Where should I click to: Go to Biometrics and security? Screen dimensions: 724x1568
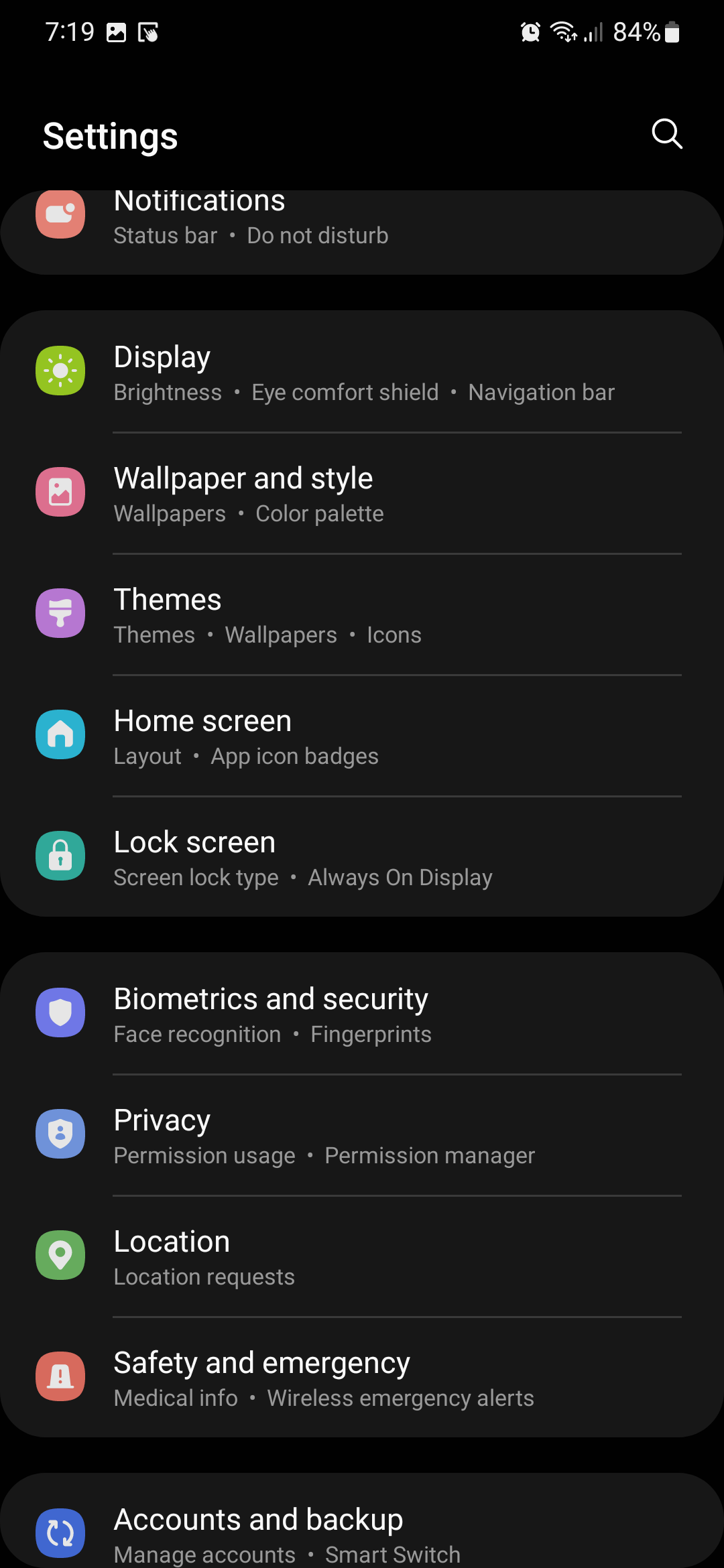tap(362, 1015)
